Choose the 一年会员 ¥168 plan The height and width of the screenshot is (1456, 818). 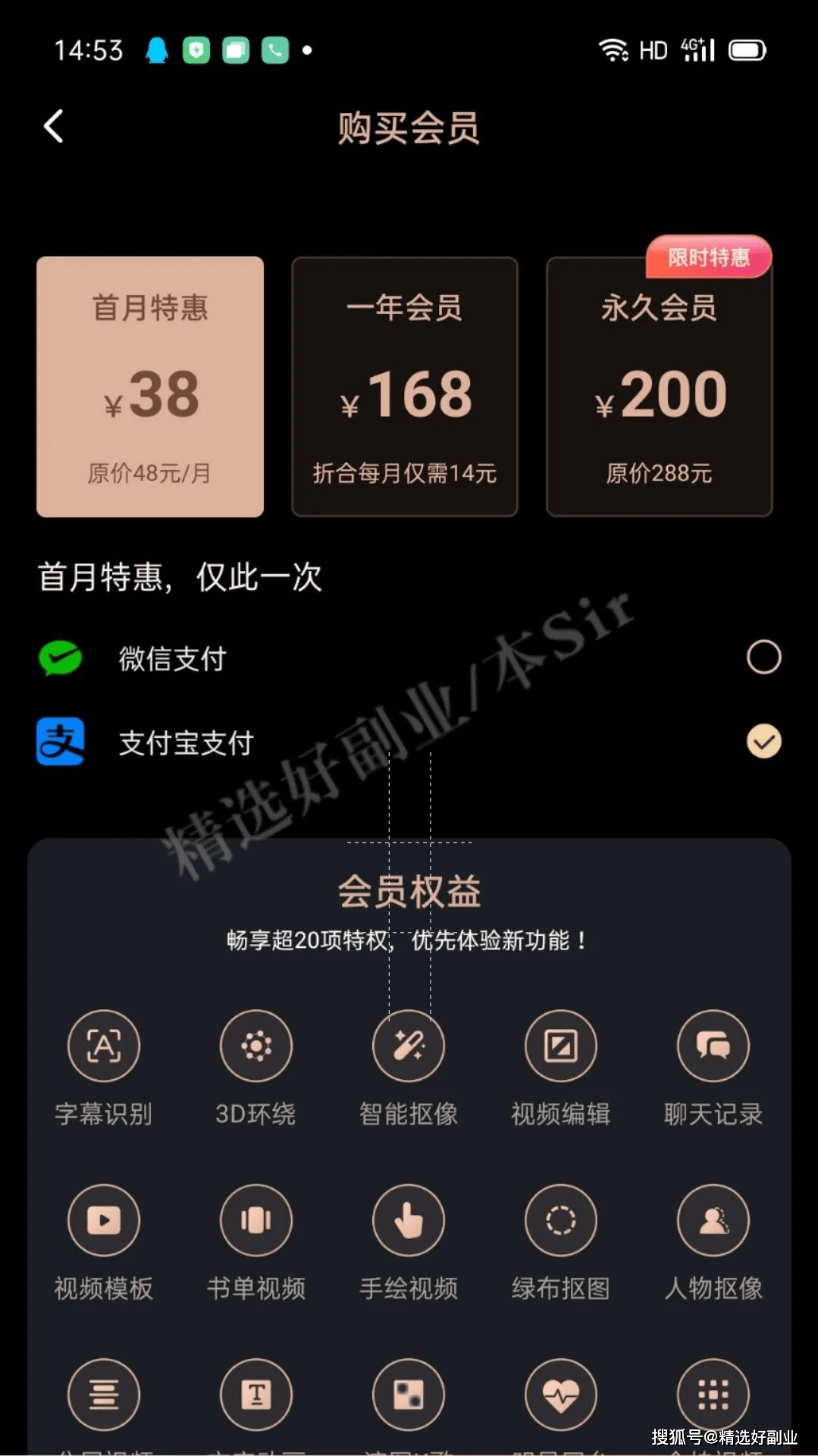point(405,387)
